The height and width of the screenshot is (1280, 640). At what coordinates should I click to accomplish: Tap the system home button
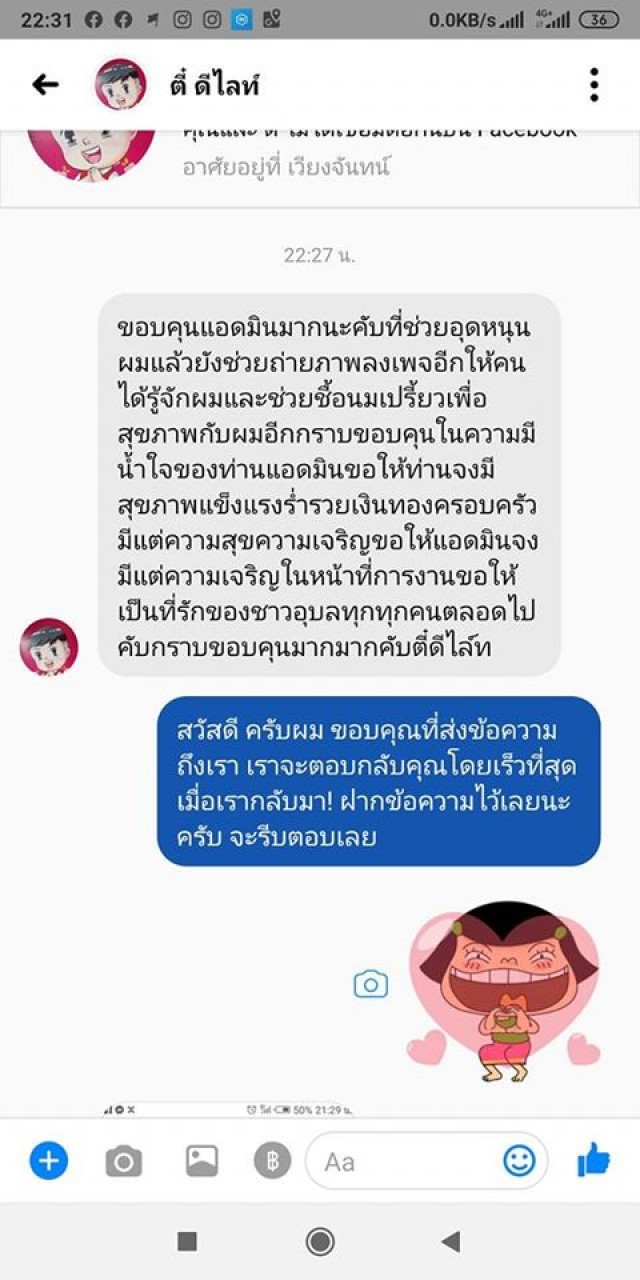click(320, 1241)
